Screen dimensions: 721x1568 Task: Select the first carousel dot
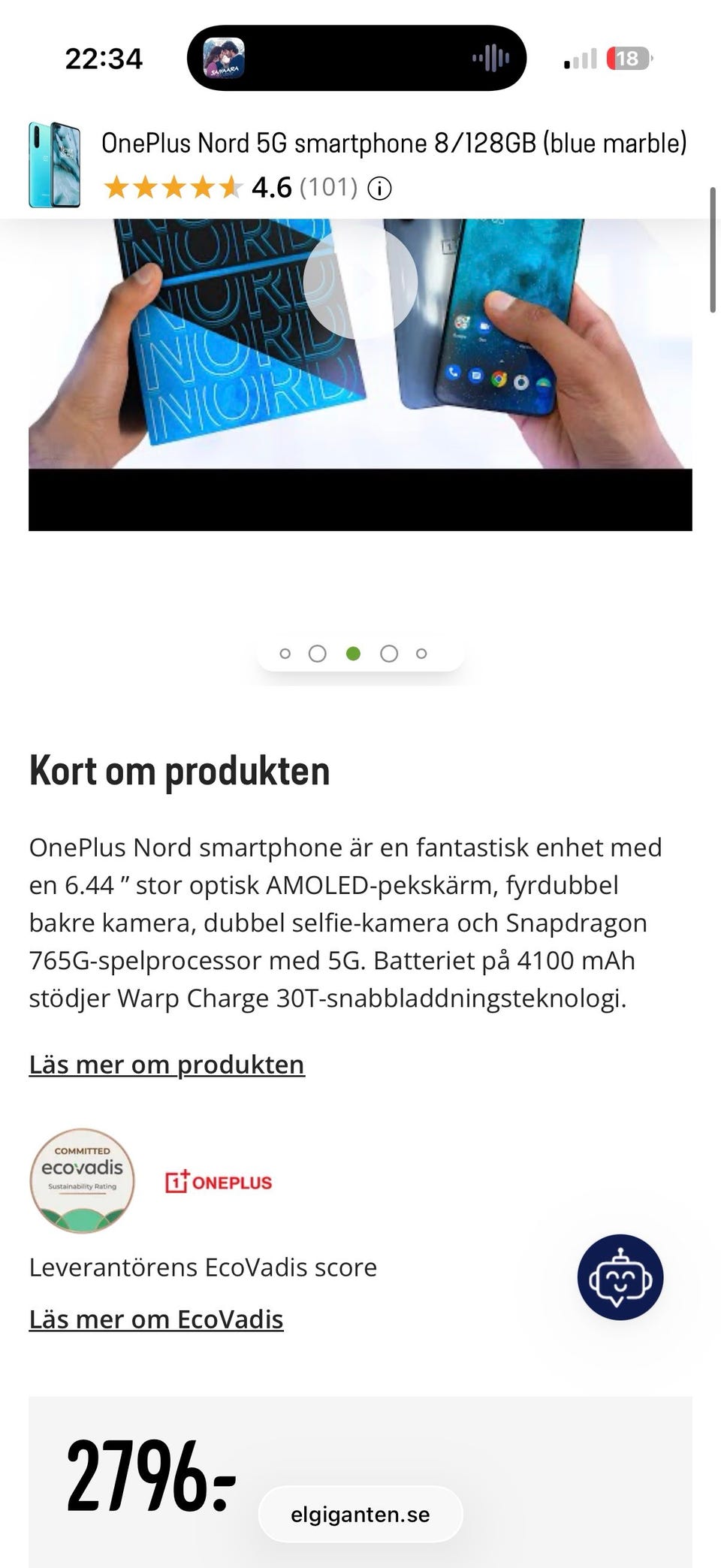pos(285,653)
